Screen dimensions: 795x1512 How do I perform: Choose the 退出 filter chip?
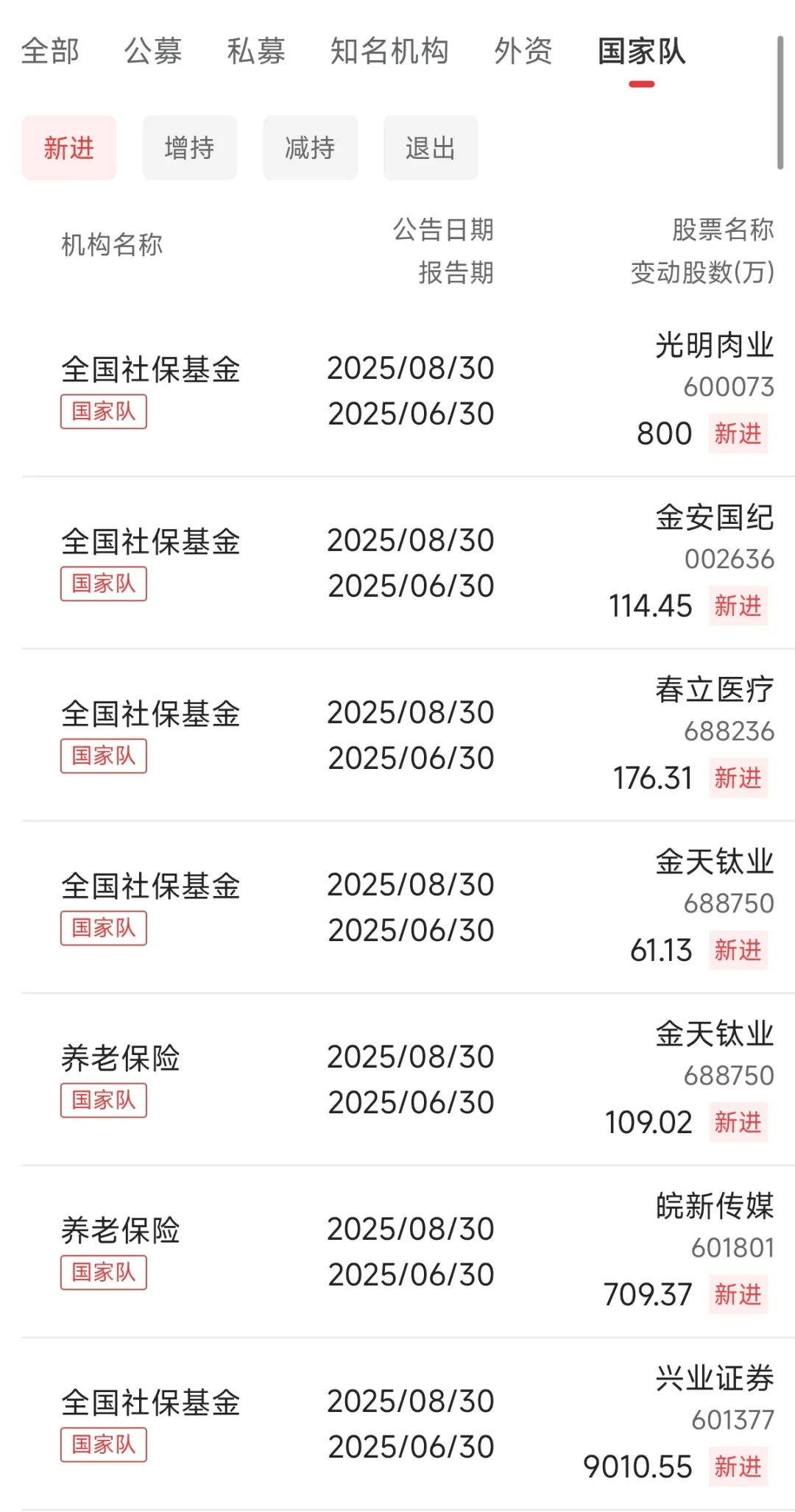click(431, 148)
